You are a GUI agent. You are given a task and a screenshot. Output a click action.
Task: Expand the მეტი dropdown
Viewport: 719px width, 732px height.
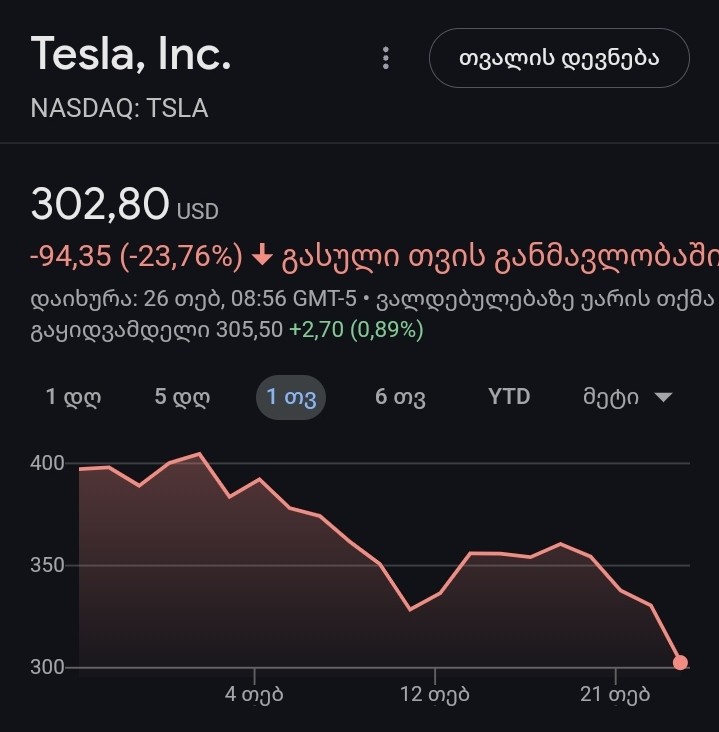[627, 397]
